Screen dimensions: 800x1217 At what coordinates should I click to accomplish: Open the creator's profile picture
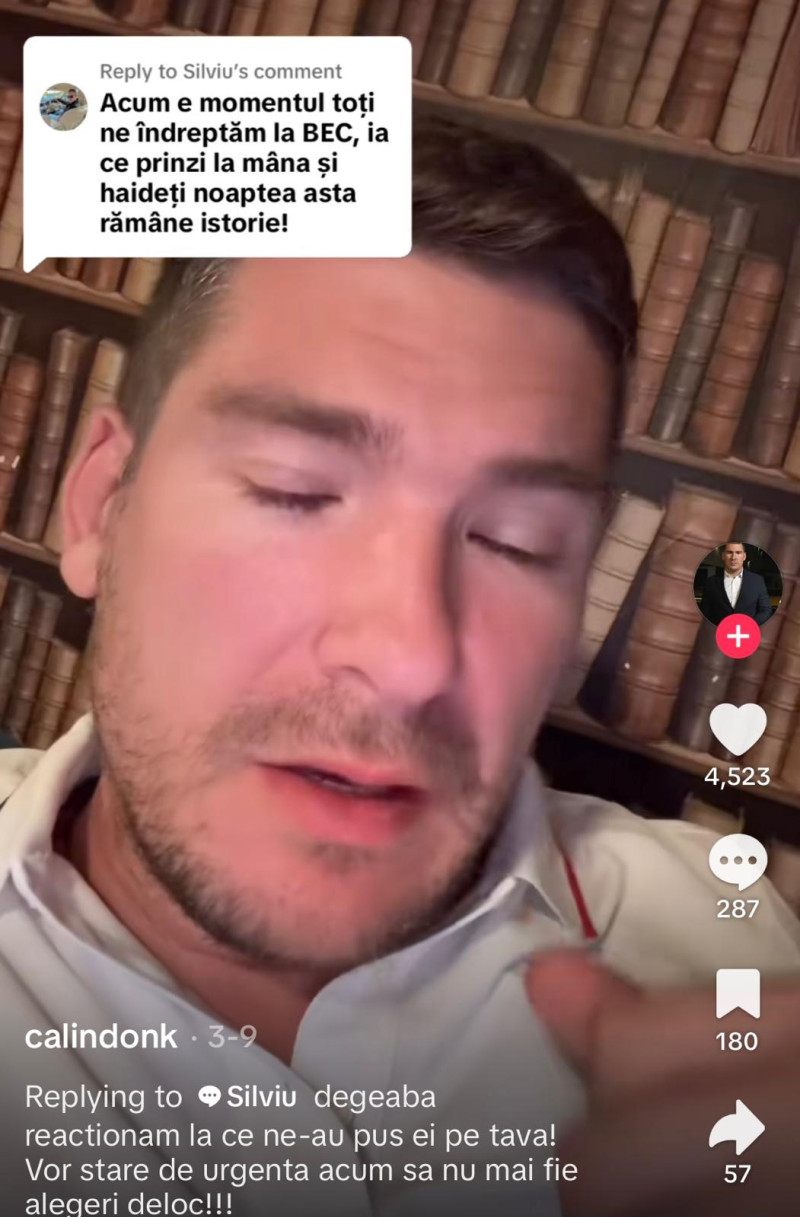click(x=737, y=583)
